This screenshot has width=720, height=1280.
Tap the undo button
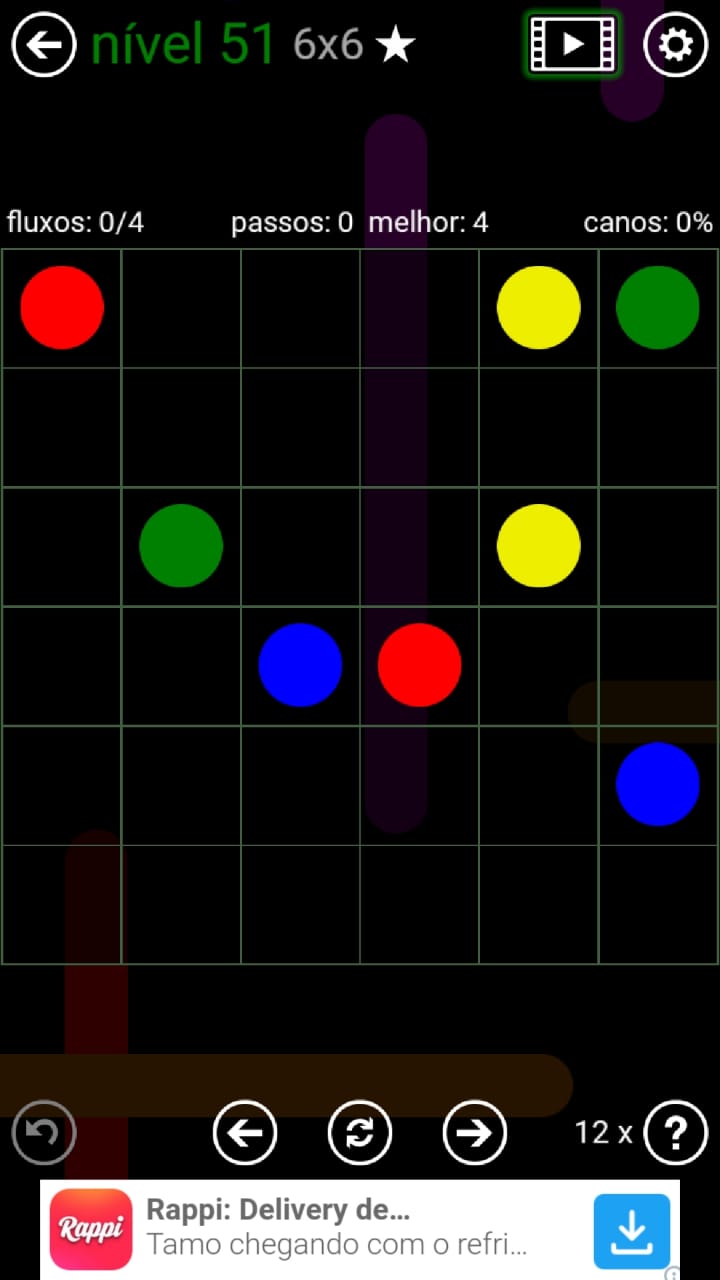coord(44,1132)
